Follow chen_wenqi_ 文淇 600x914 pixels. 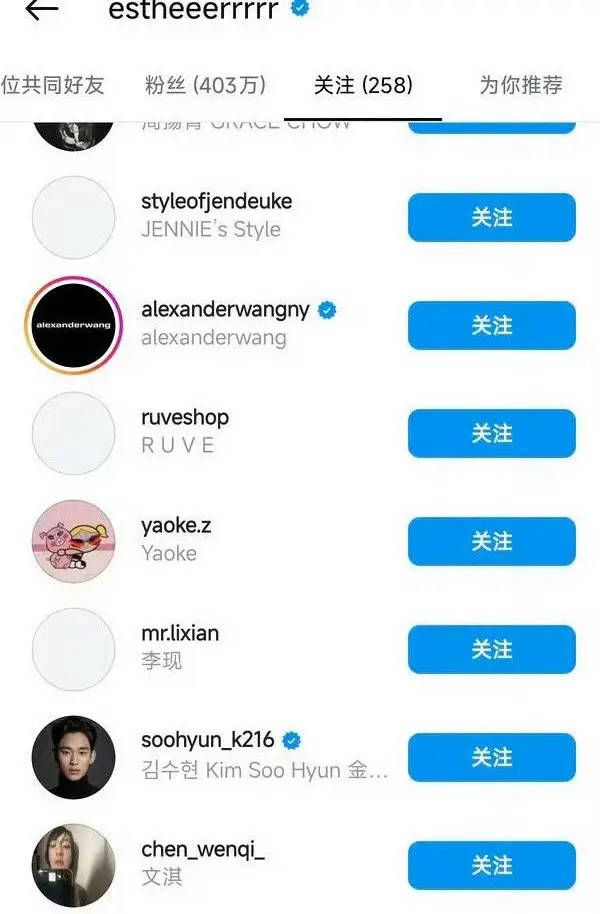click(491, 866)
